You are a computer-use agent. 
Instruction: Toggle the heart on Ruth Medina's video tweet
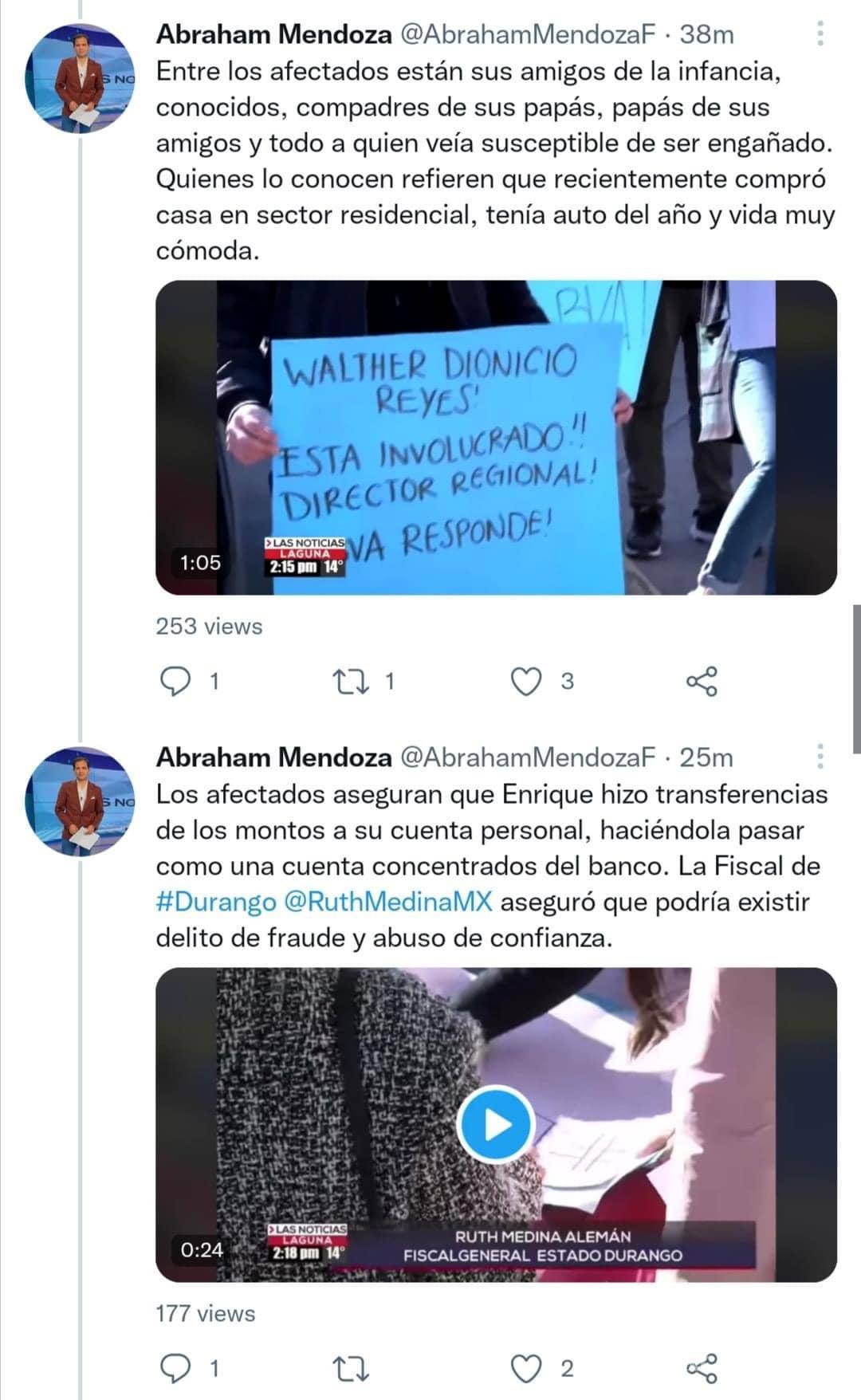tap(526, 1360)
